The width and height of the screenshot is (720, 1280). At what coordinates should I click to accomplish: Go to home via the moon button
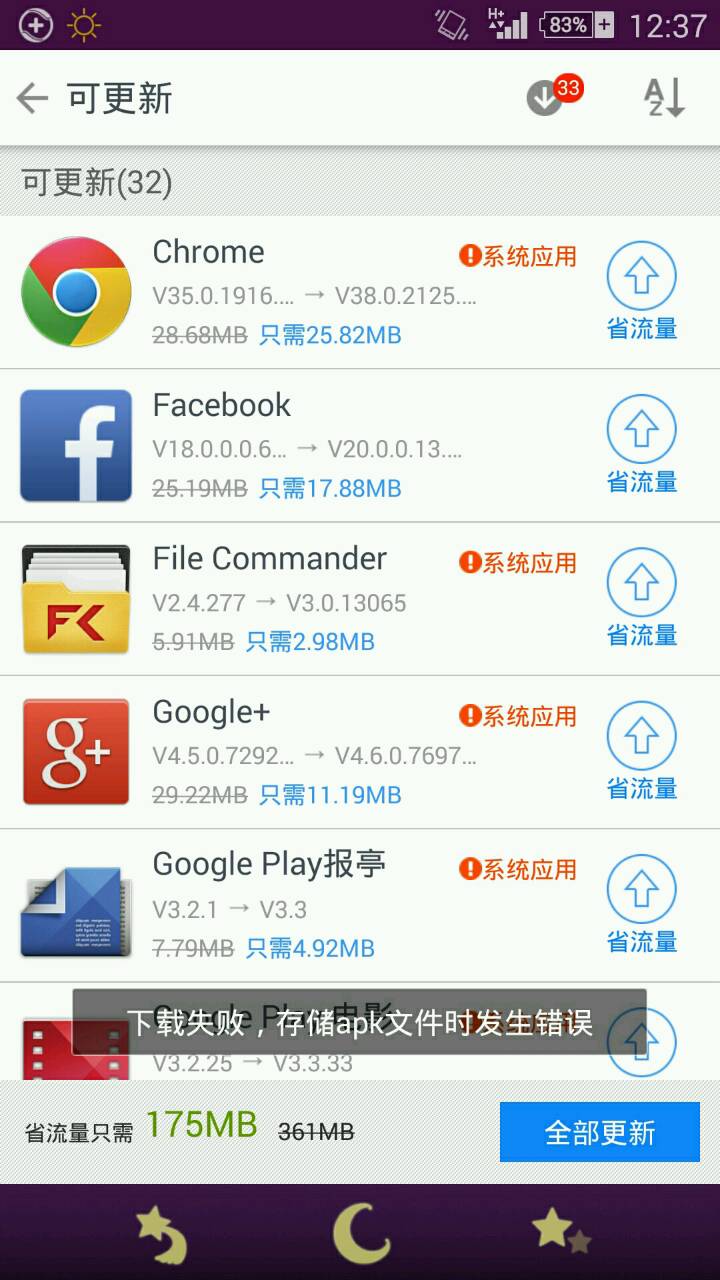click(360, 1232)
